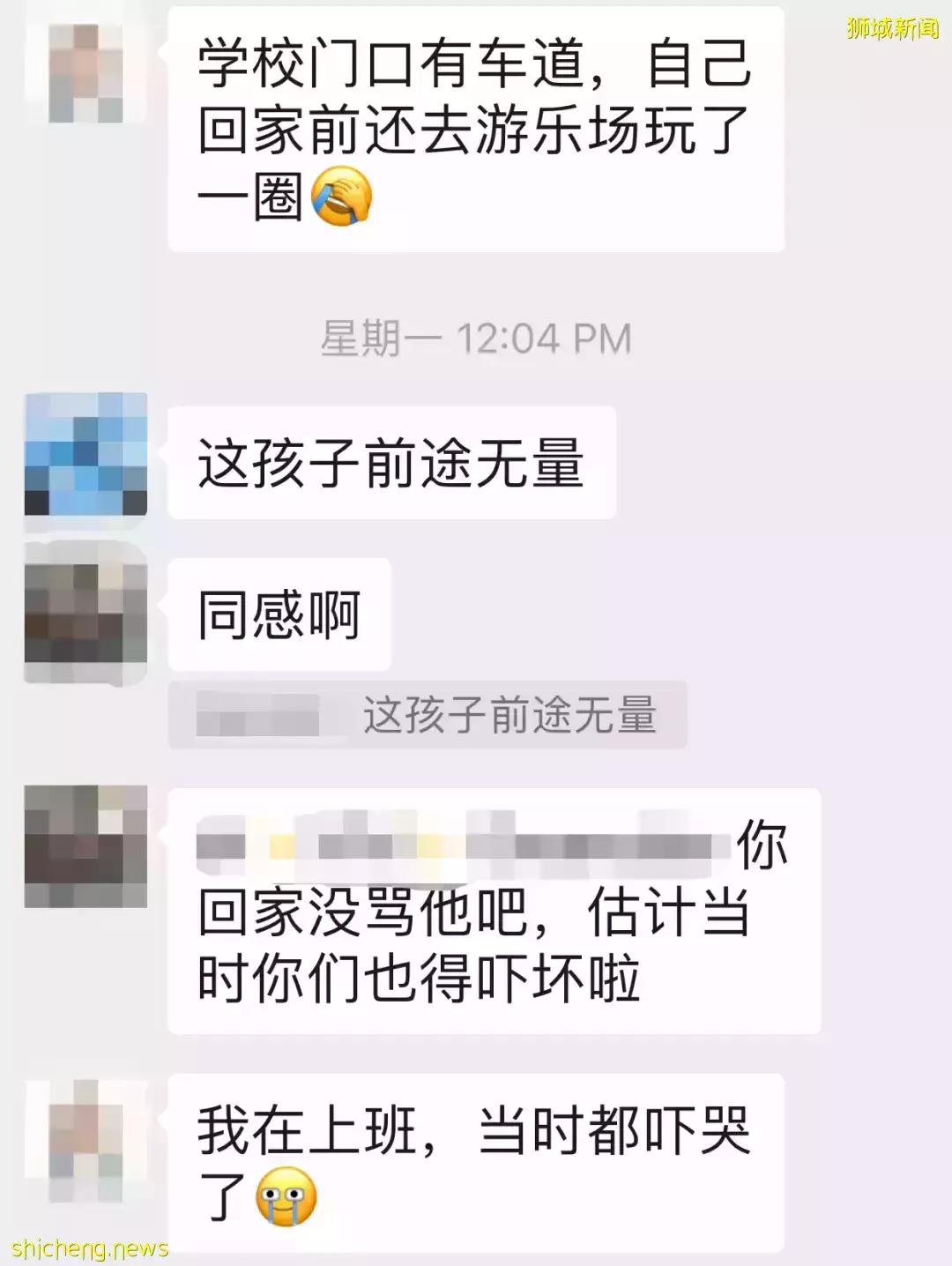Screen dimensions: 952x1266
Task: Open avatar beside 这孩子前途无量 message
Action: (x=86, y=455)
